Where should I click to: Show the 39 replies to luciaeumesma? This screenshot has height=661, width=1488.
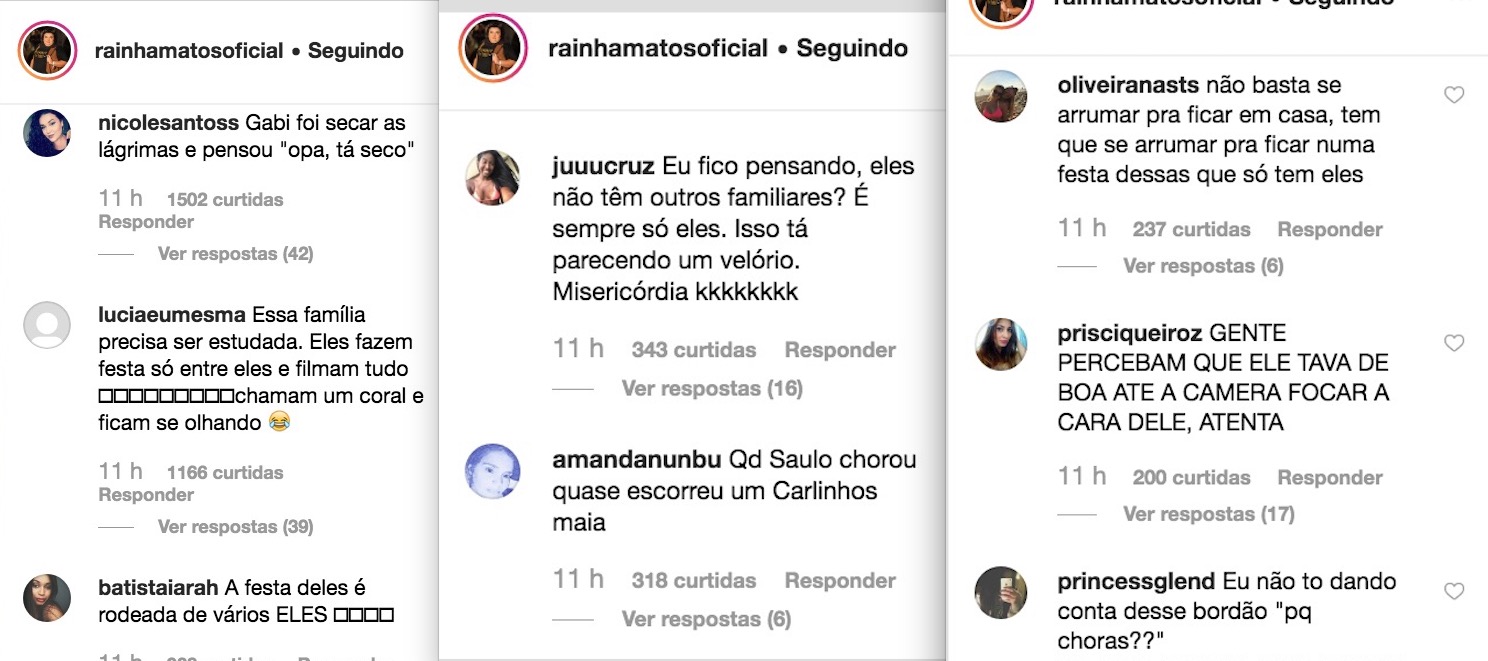click(235, 526)
